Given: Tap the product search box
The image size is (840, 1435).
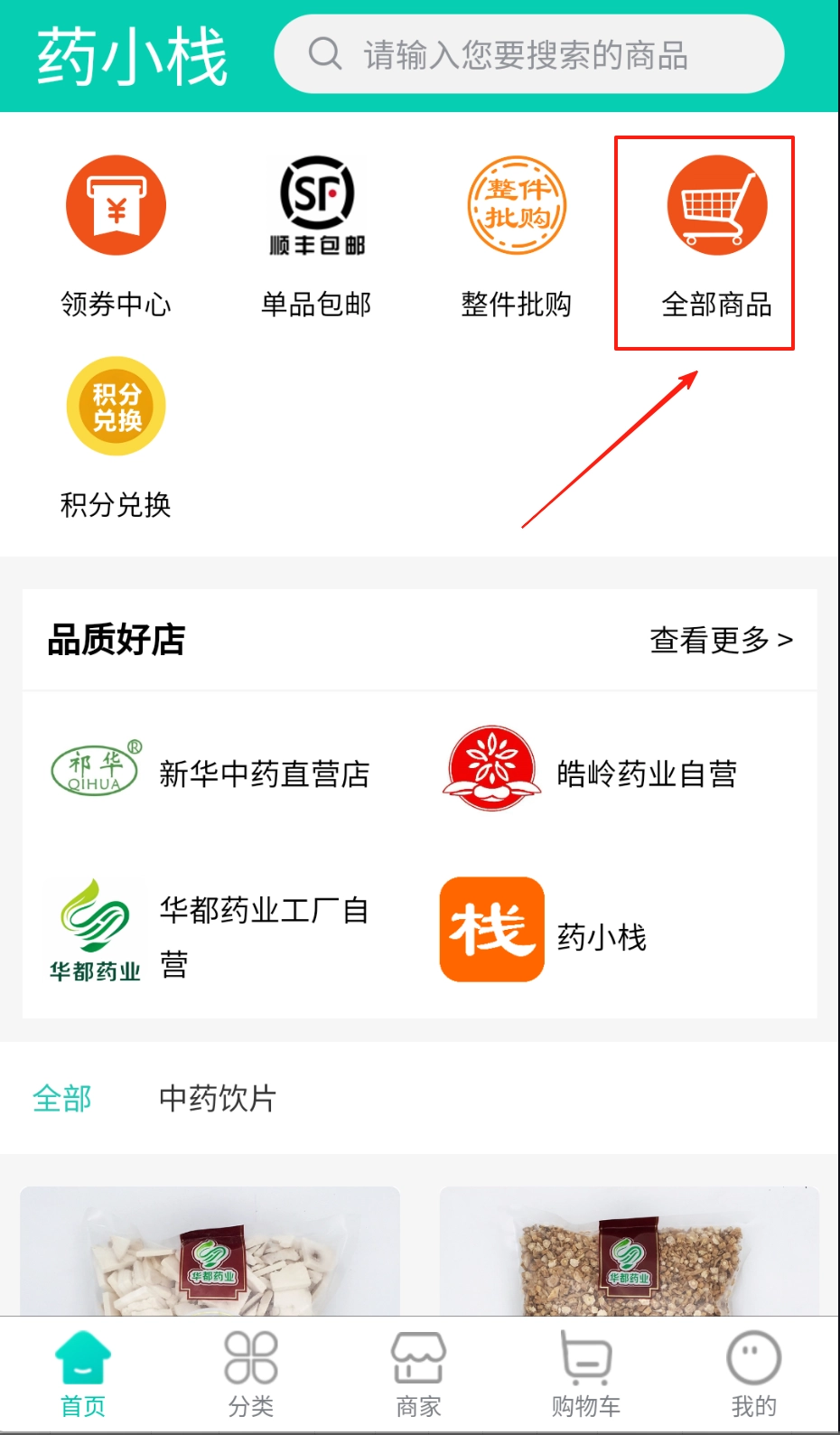Looking at the screenshot, I should [528, 54].
